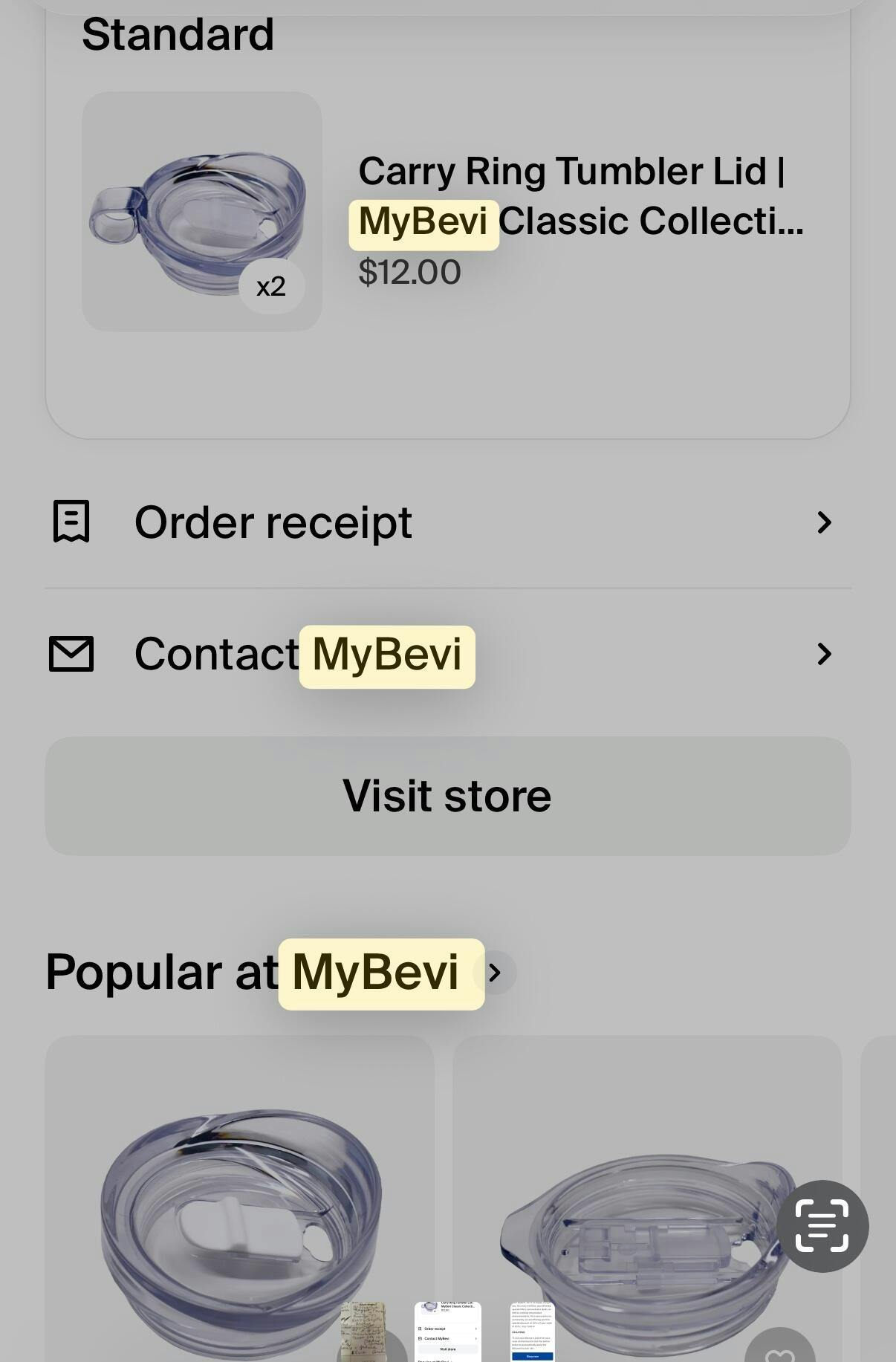Select the Shop now screenshot thumbnail in strip
The image size is (896, 1362).
click(x=532, y=1332)
